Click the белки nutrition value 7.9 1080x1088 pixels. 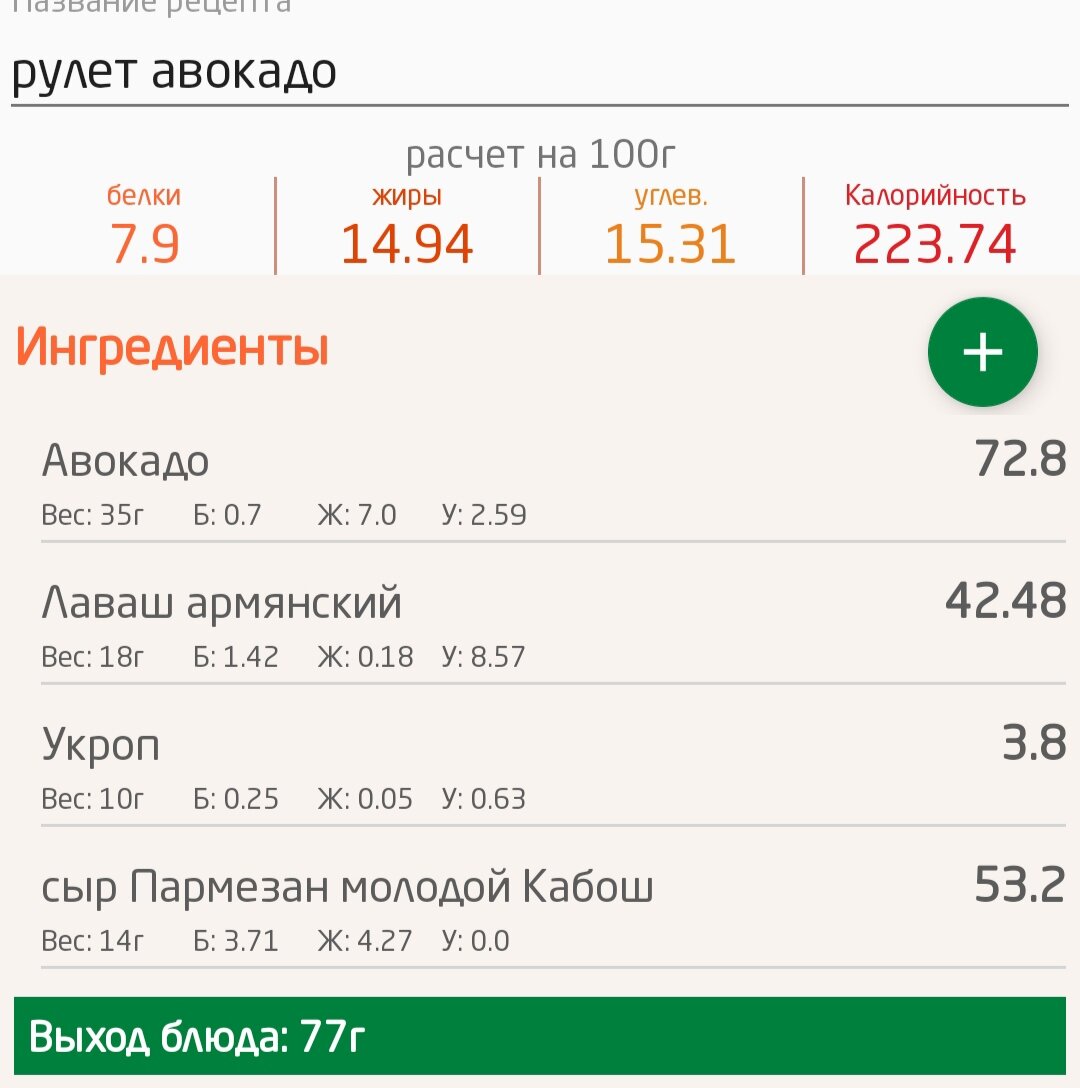coord(145,241)
